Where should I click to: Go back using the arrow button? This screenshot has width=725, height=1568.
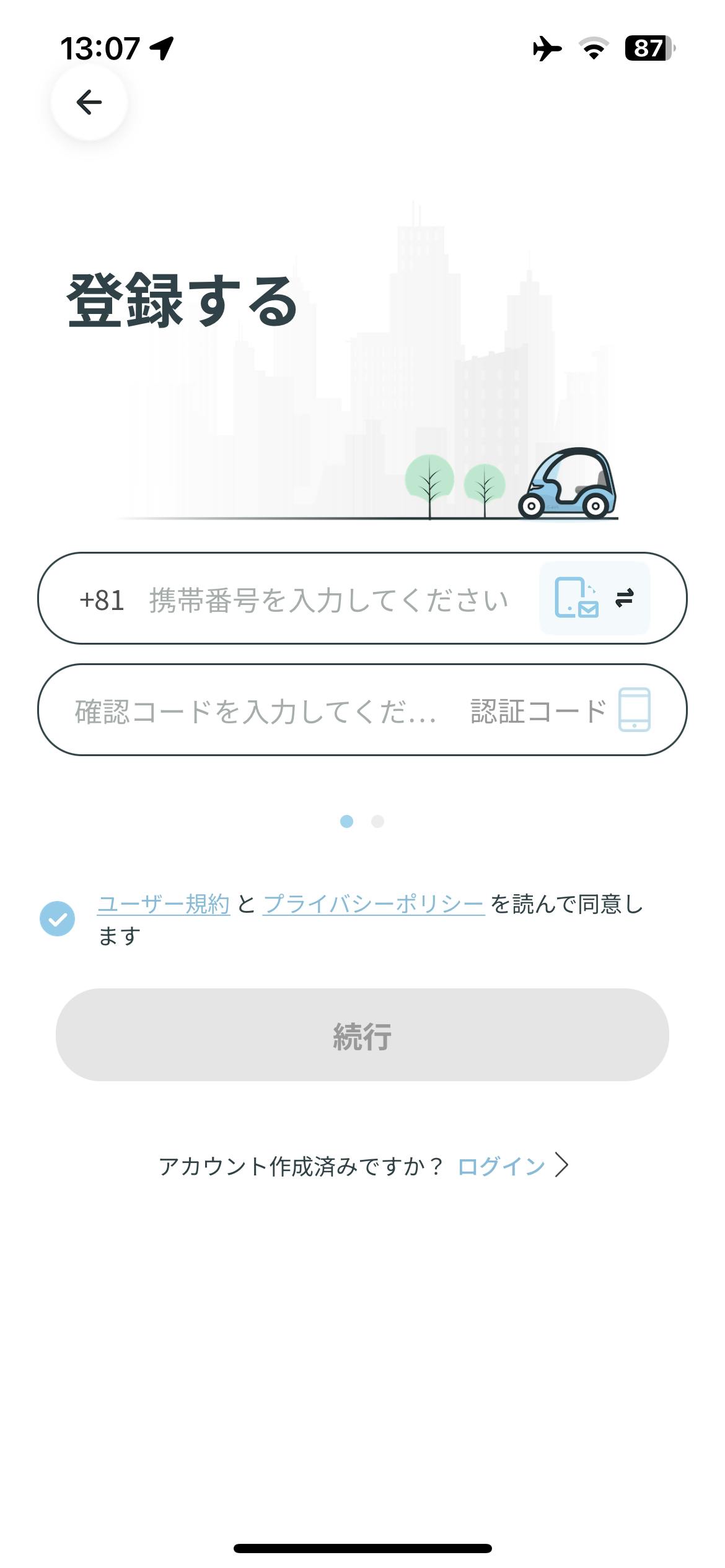pyautogui.click(x=89, y=102)
